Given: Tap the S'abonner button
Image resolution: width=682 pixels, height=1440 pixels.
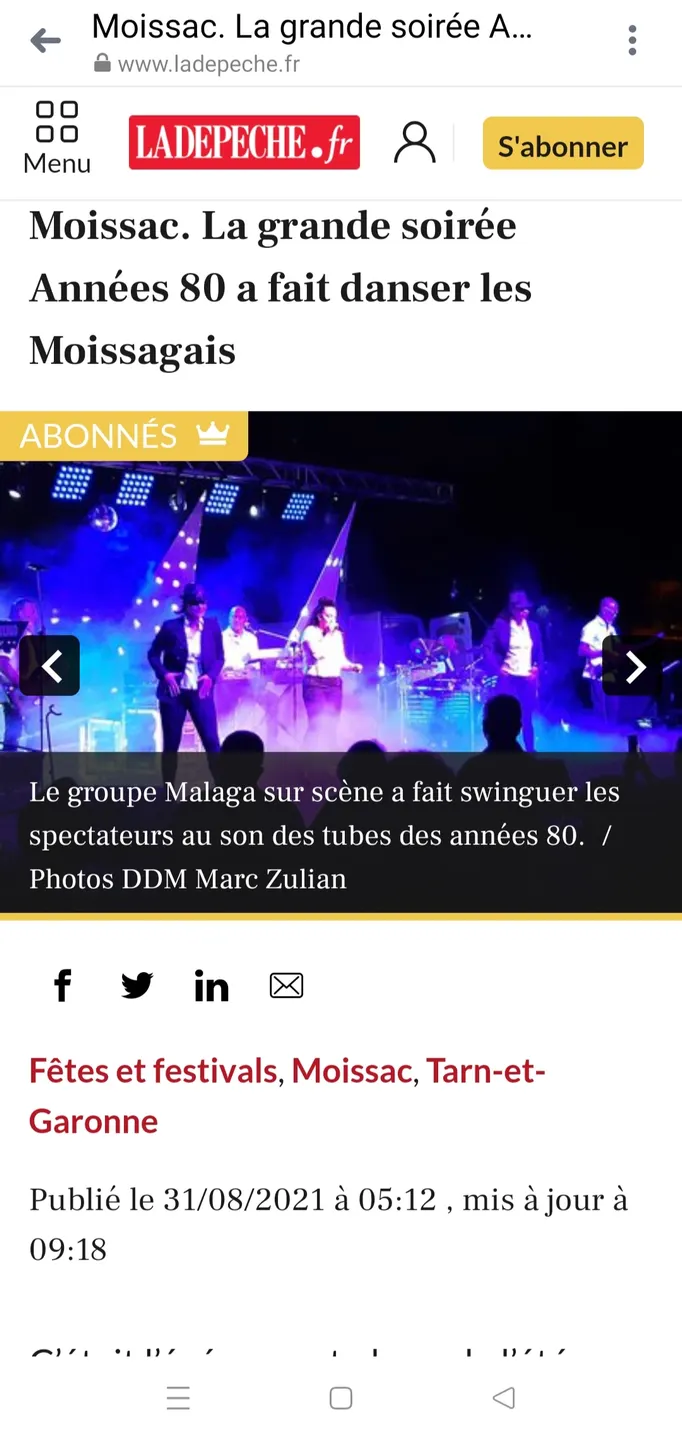Looking at the screenshot, I should (562, 145).
